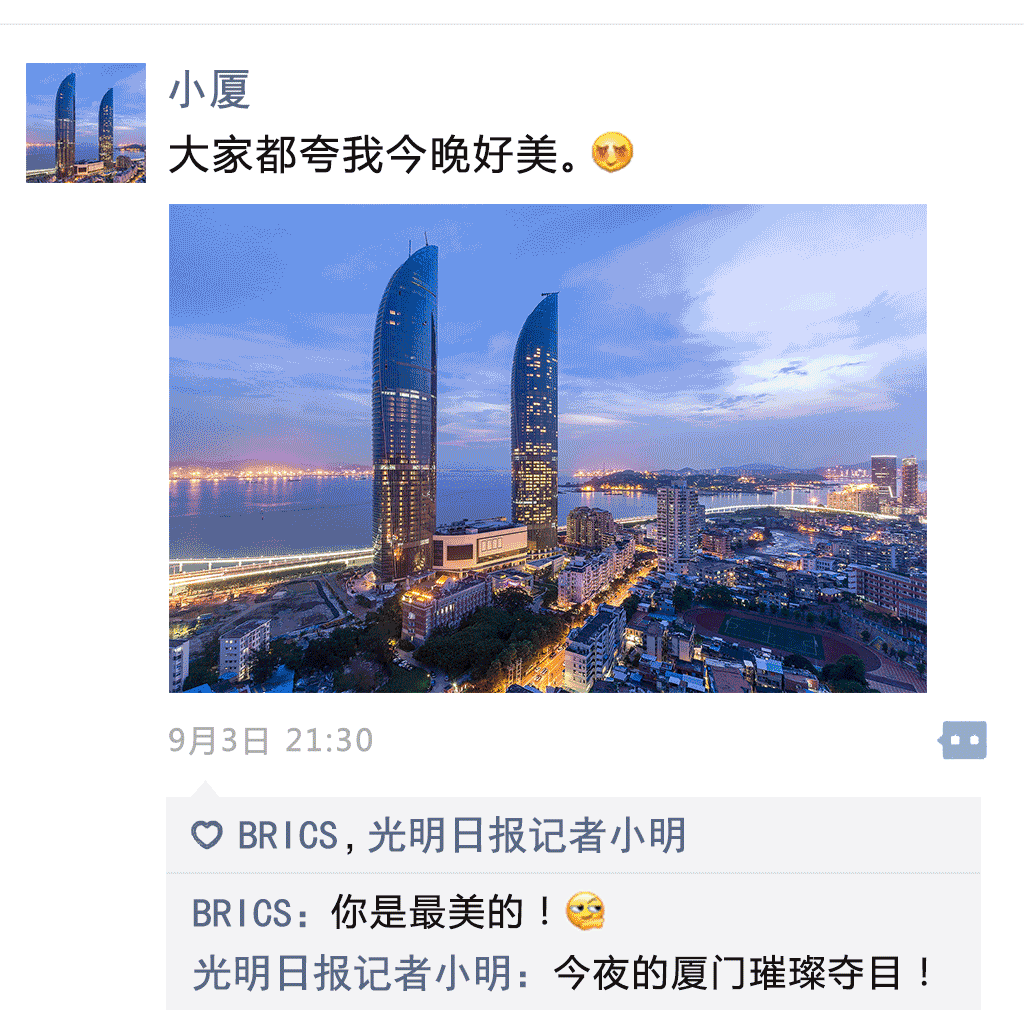
Task: Open 光明日报记者小明 profile from the likes list
Action: click(x=527, y=836)
